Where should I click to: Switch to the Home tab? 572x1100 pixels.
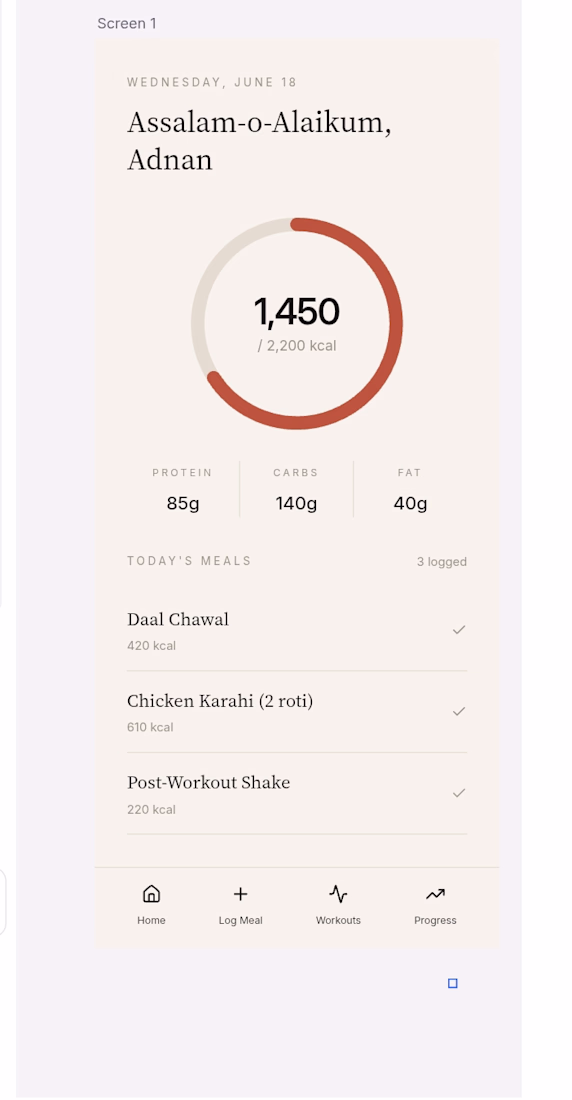[151, 906]
